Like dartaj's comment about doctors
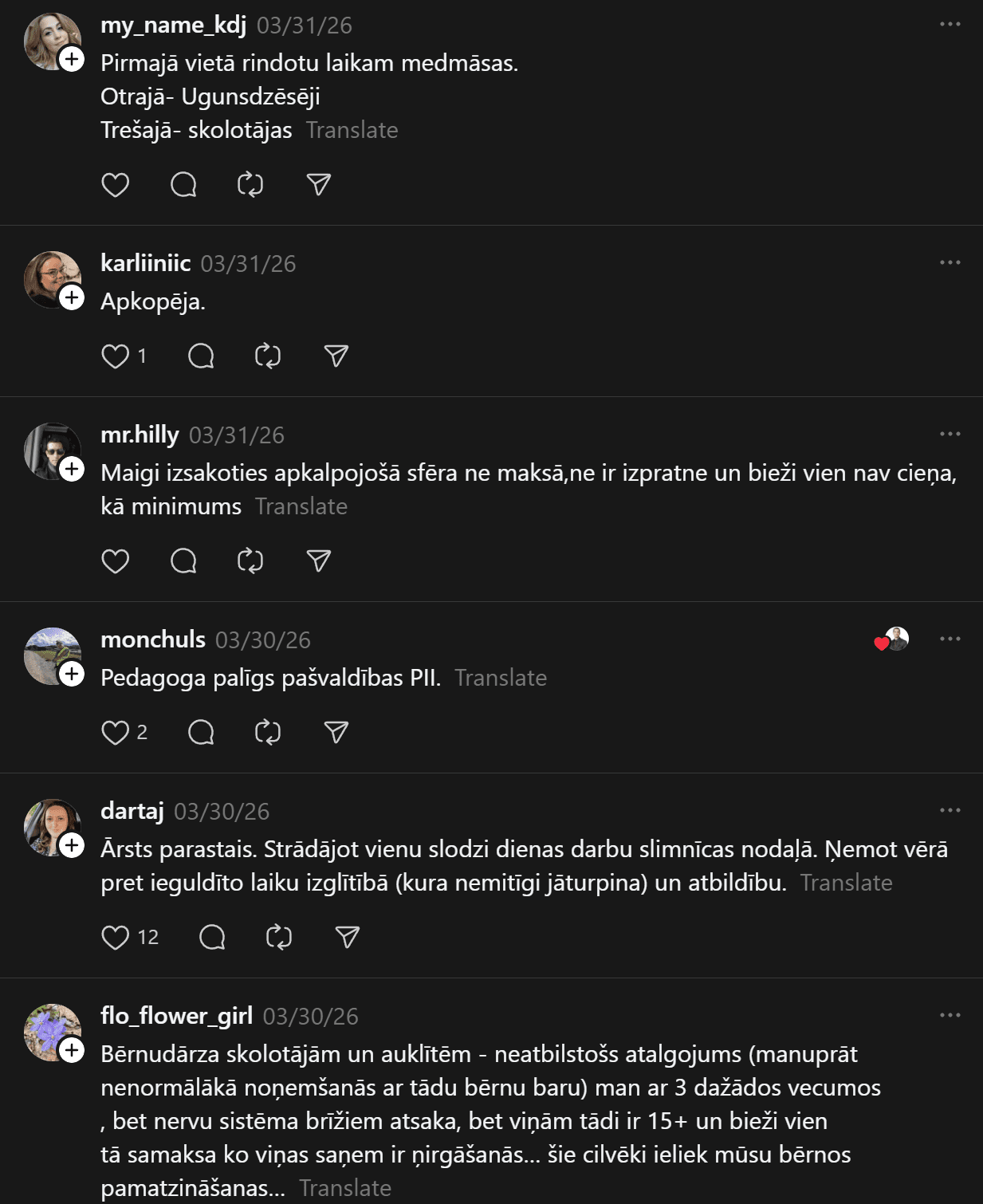983x1204 pixels. [116, 937]
